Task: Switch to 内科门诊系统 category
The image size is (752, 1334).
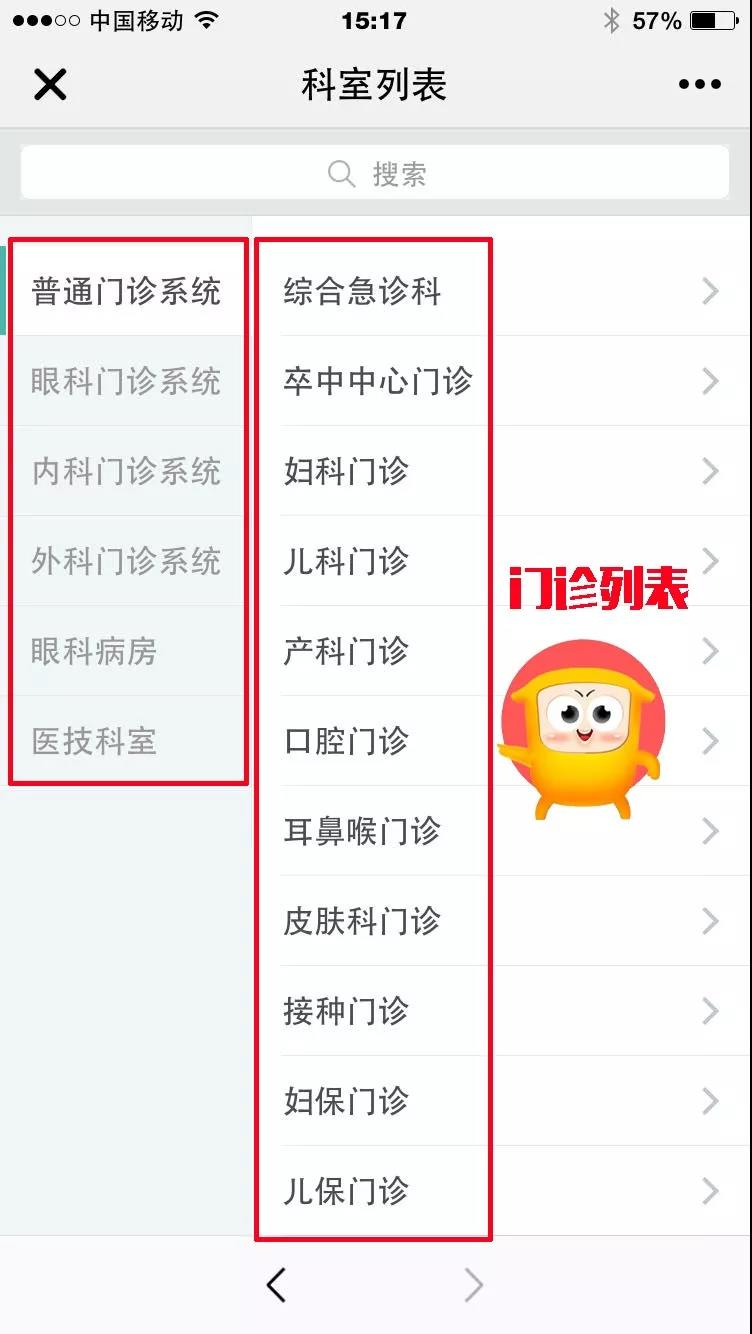Action: pyautogui.click(x=126, y=472)
